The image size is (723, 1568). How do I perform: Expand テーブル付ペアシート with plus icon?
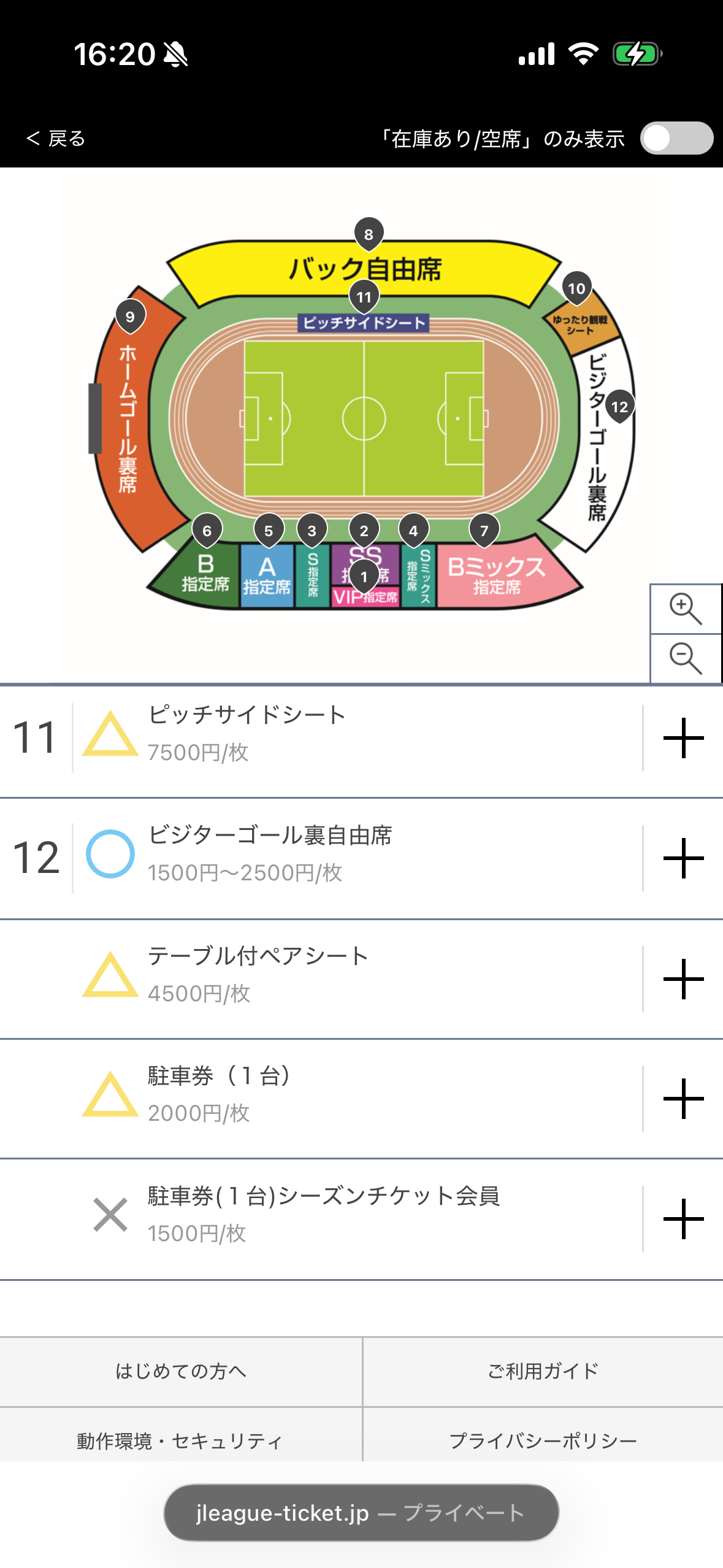tap(683, 979)
